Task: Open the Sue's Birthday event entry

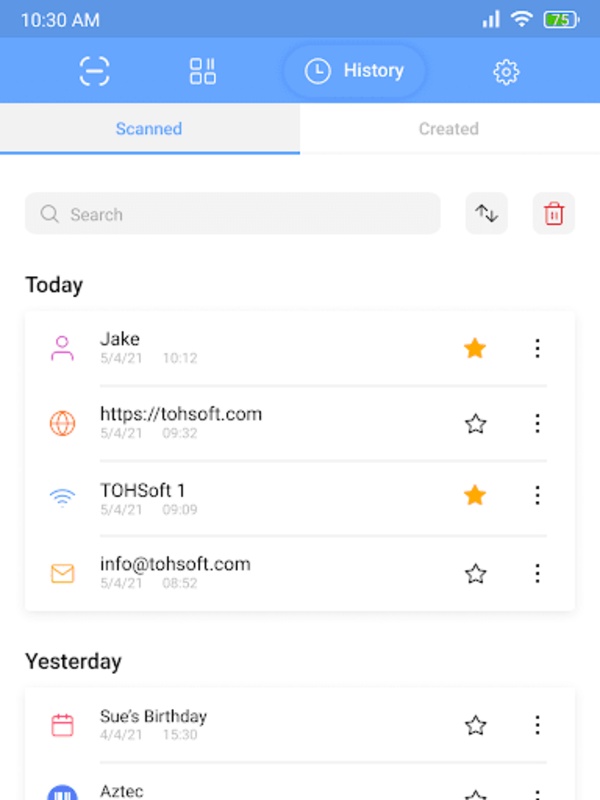Action: pos(250,724)
